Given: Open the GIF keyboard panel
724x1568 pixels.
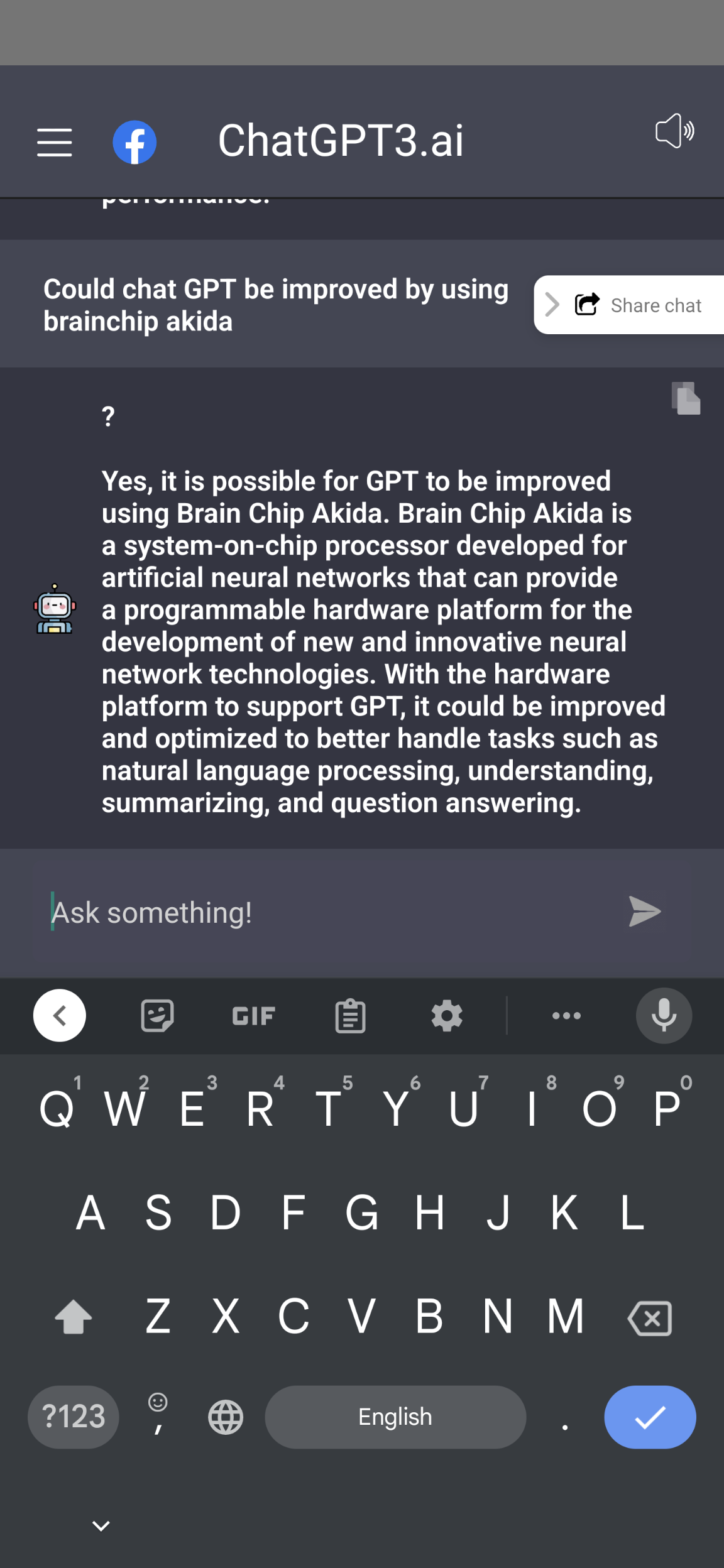Looking at the screenshot, I should pyautogui.click(x=254, y=1016).
